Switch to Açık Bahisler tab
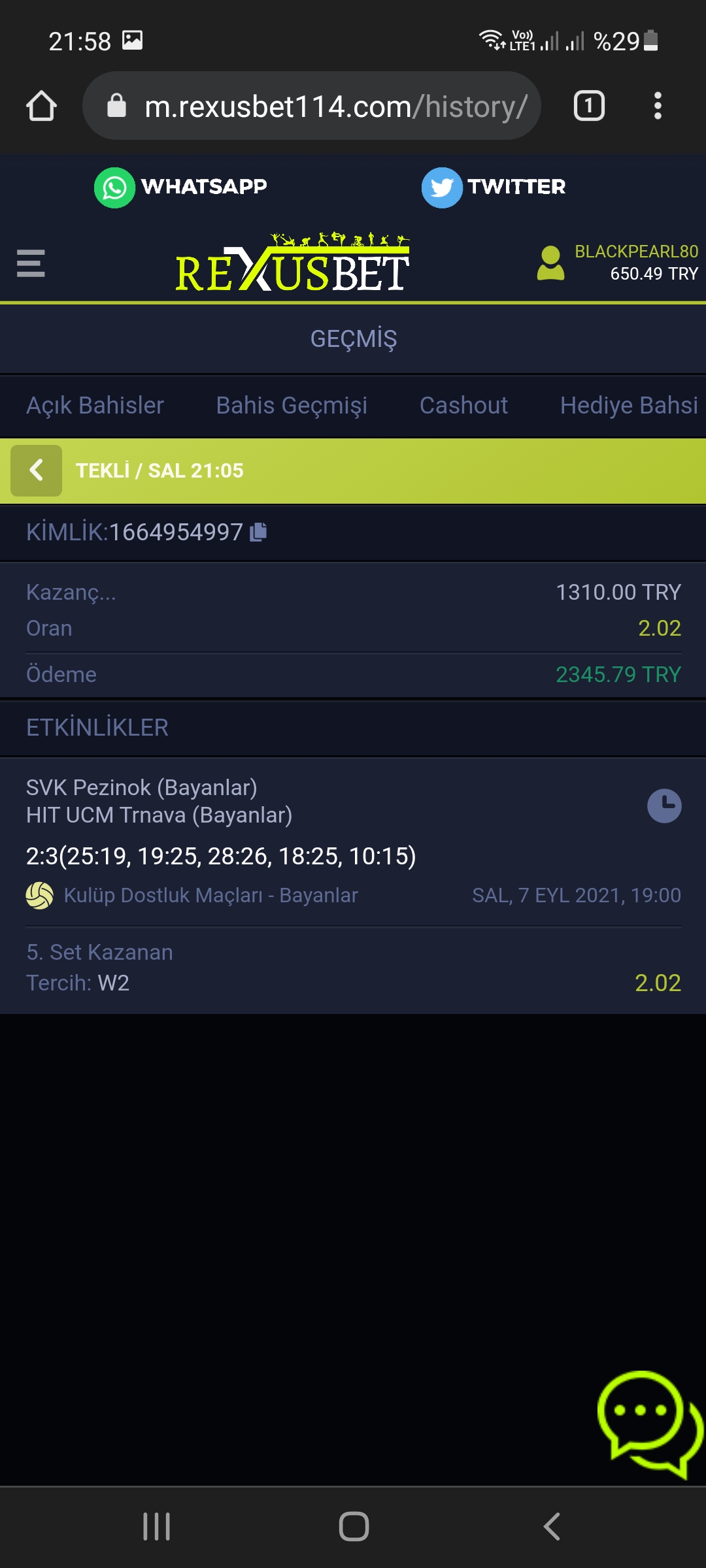This screenshot has width=706, height=1568. pos(95,406)
